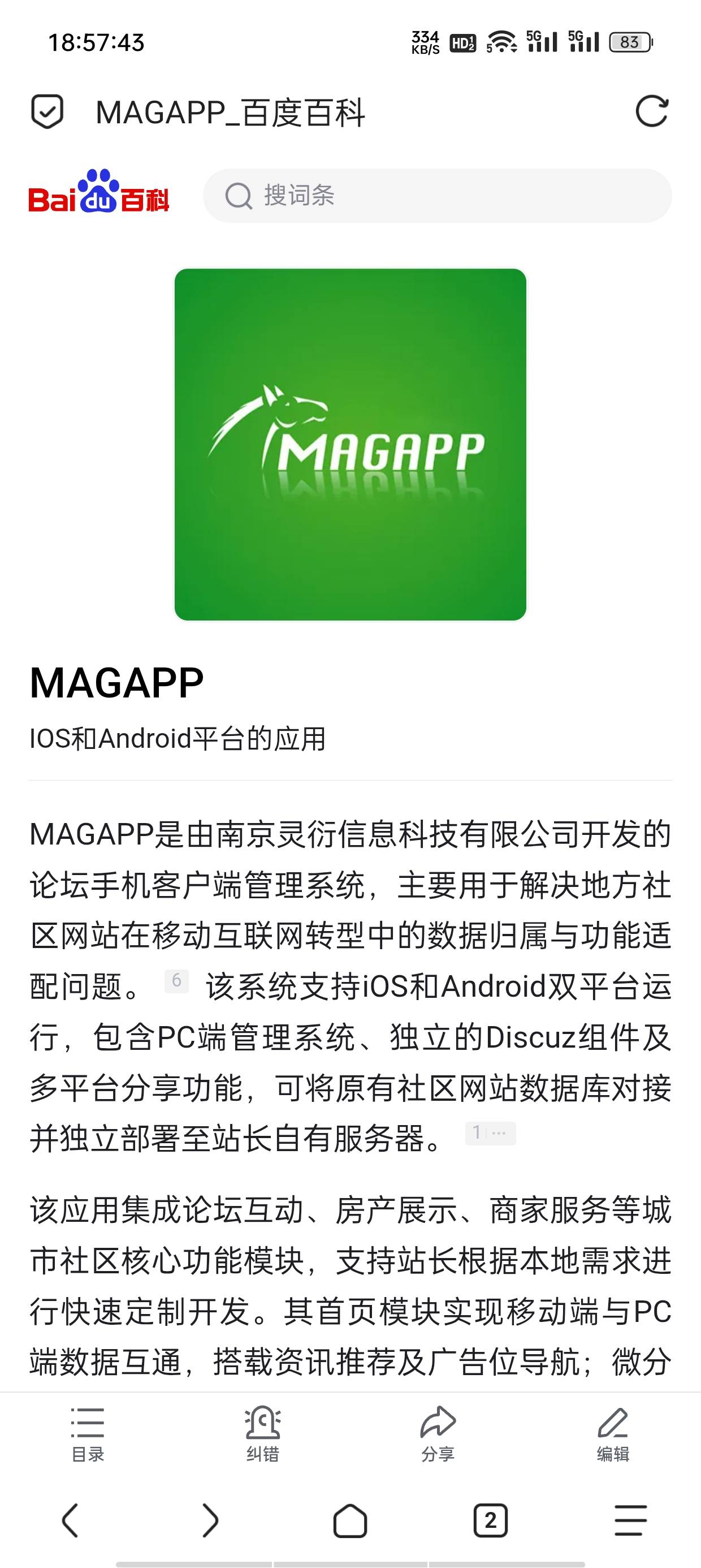Tap the MAGAPP_百度百科 page title bar
The width and height of the screenshot is (701, 1568).
pos(231,113)
